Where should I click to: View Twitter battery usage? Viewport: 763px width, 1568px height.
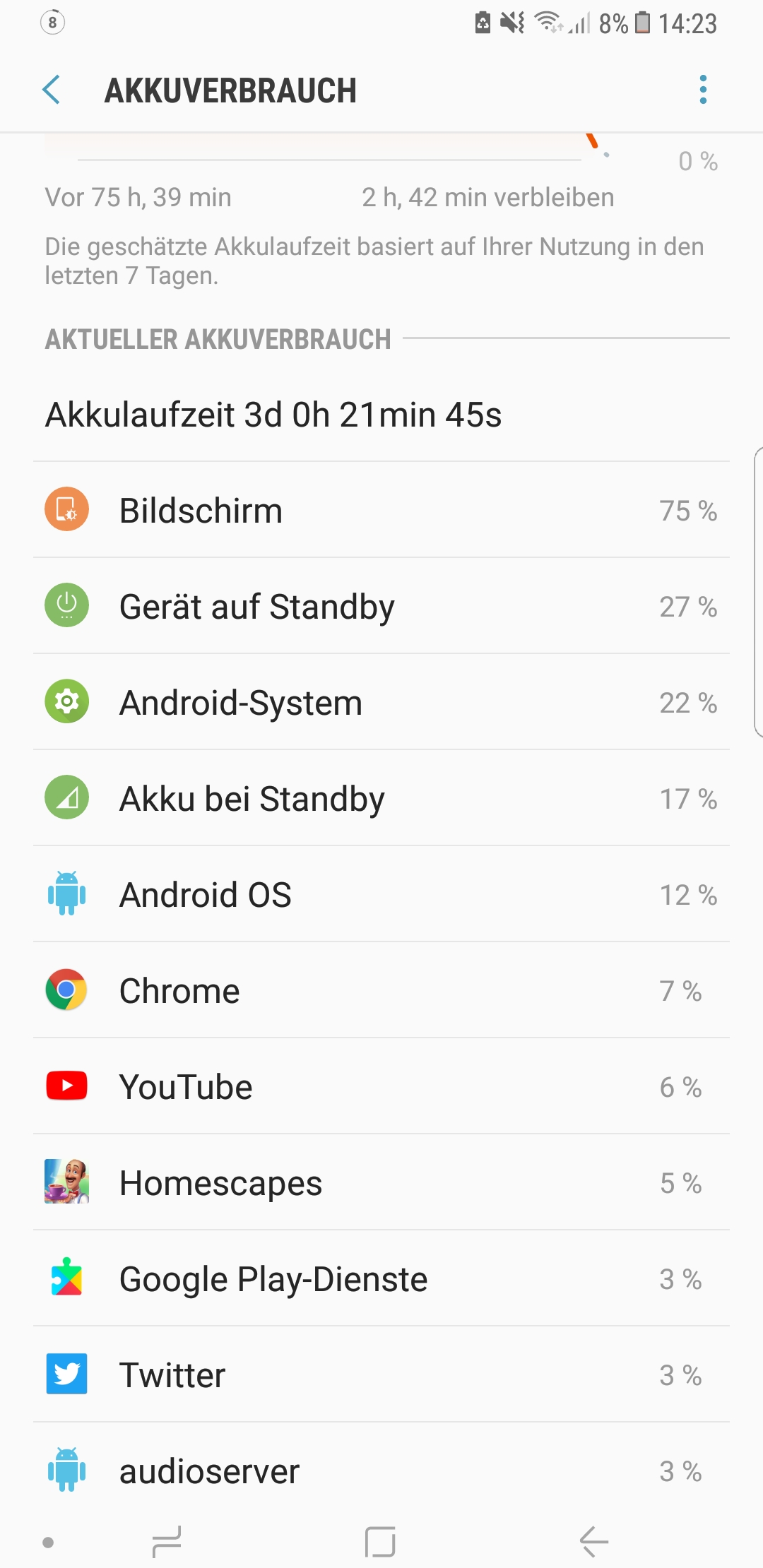pos(381,1375)
